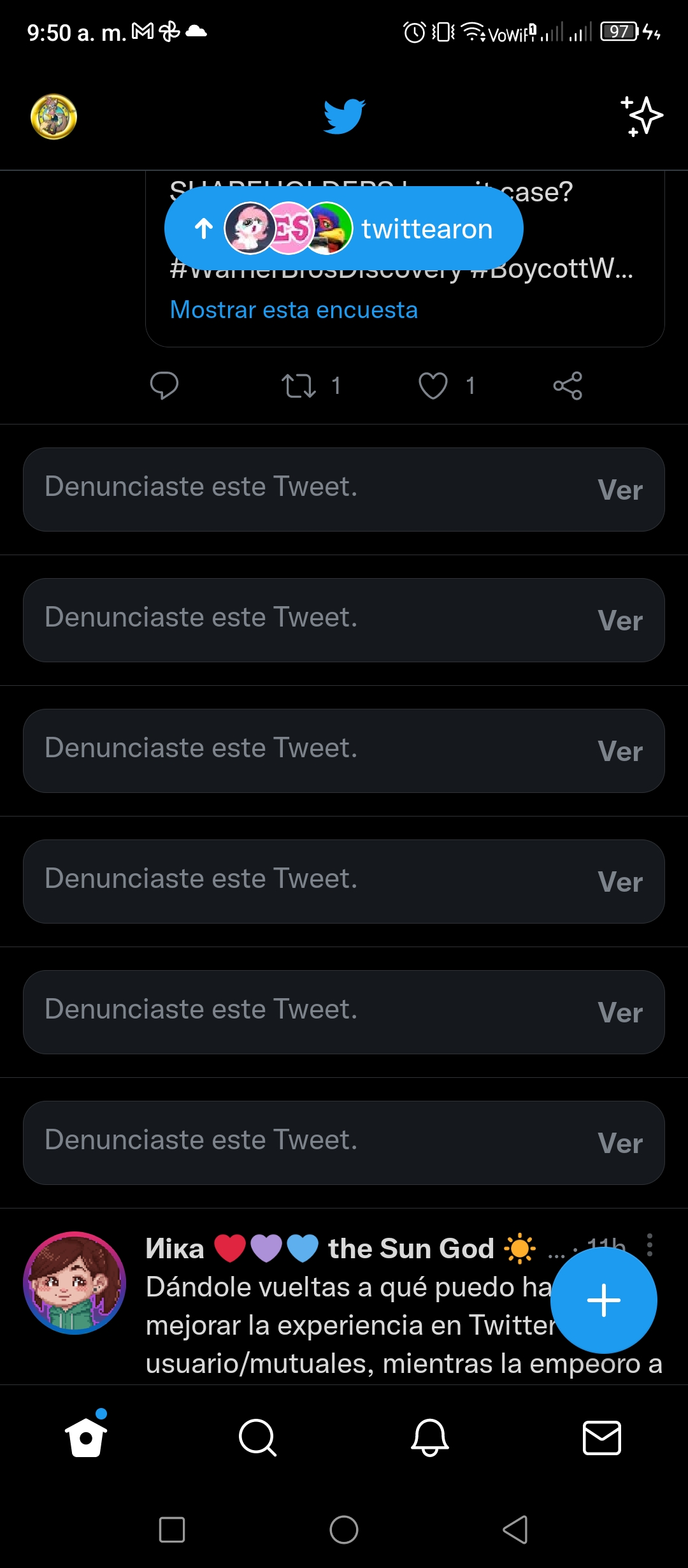688x1568 pixels.
Task: Open the profile avatar drawer menu
Action: [54, 117]
